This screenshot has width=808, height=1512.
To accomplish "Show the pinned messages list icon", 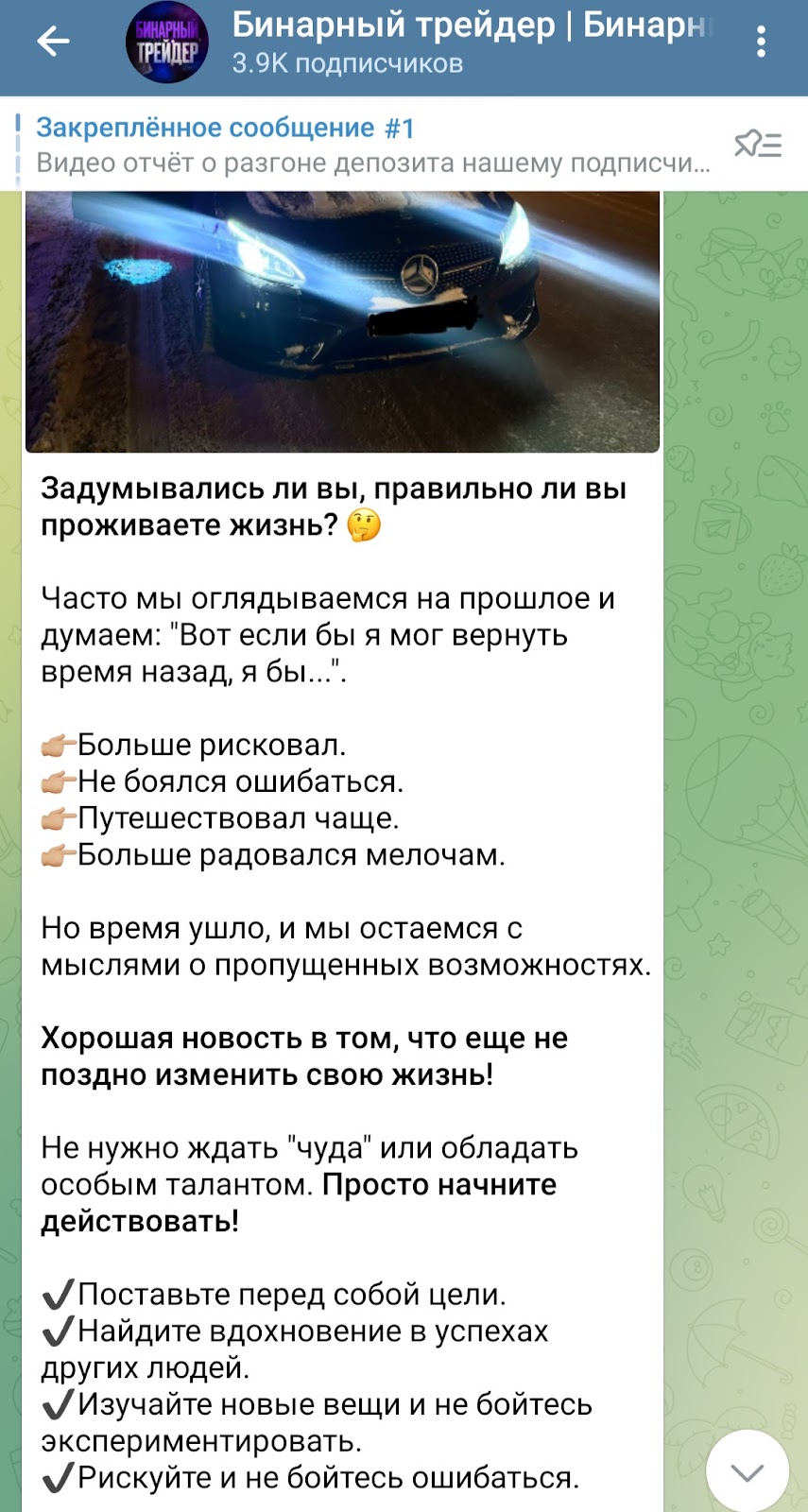I will (x=757, y=145).
